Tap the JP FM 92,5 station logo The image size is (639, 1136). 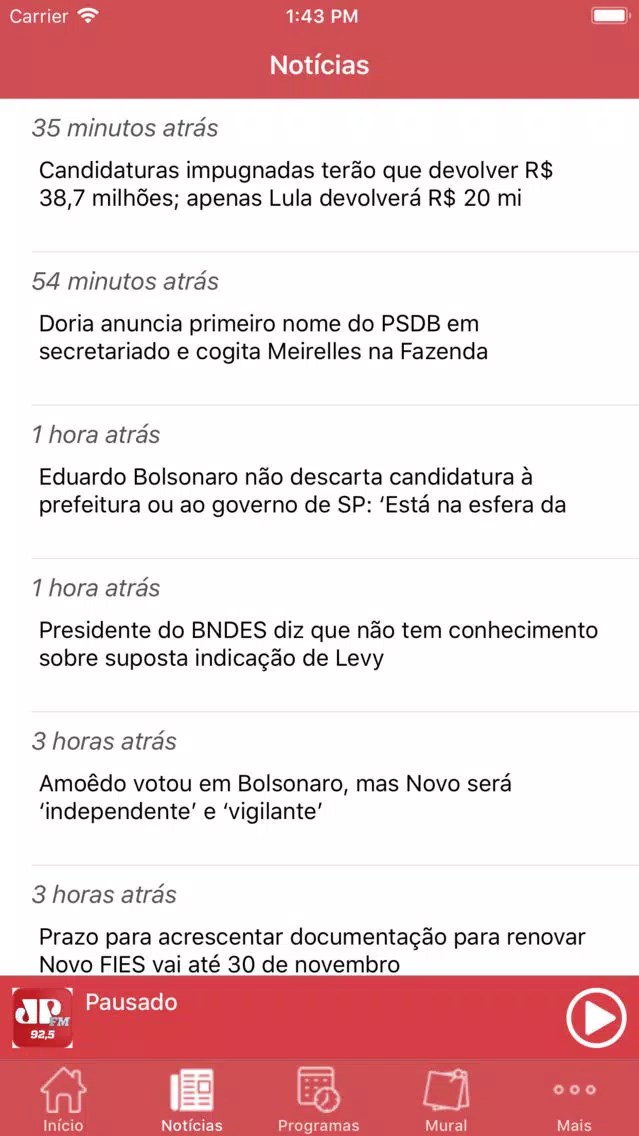[x=42, y=1018]
